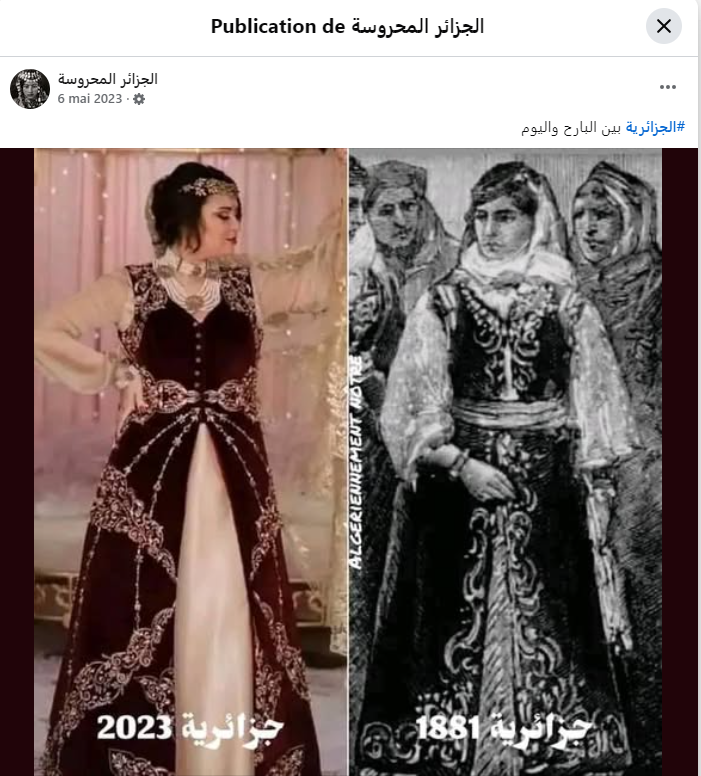Open the 6 mai 2023 timestamp link
701x776 pixels.
coord(90,99)
